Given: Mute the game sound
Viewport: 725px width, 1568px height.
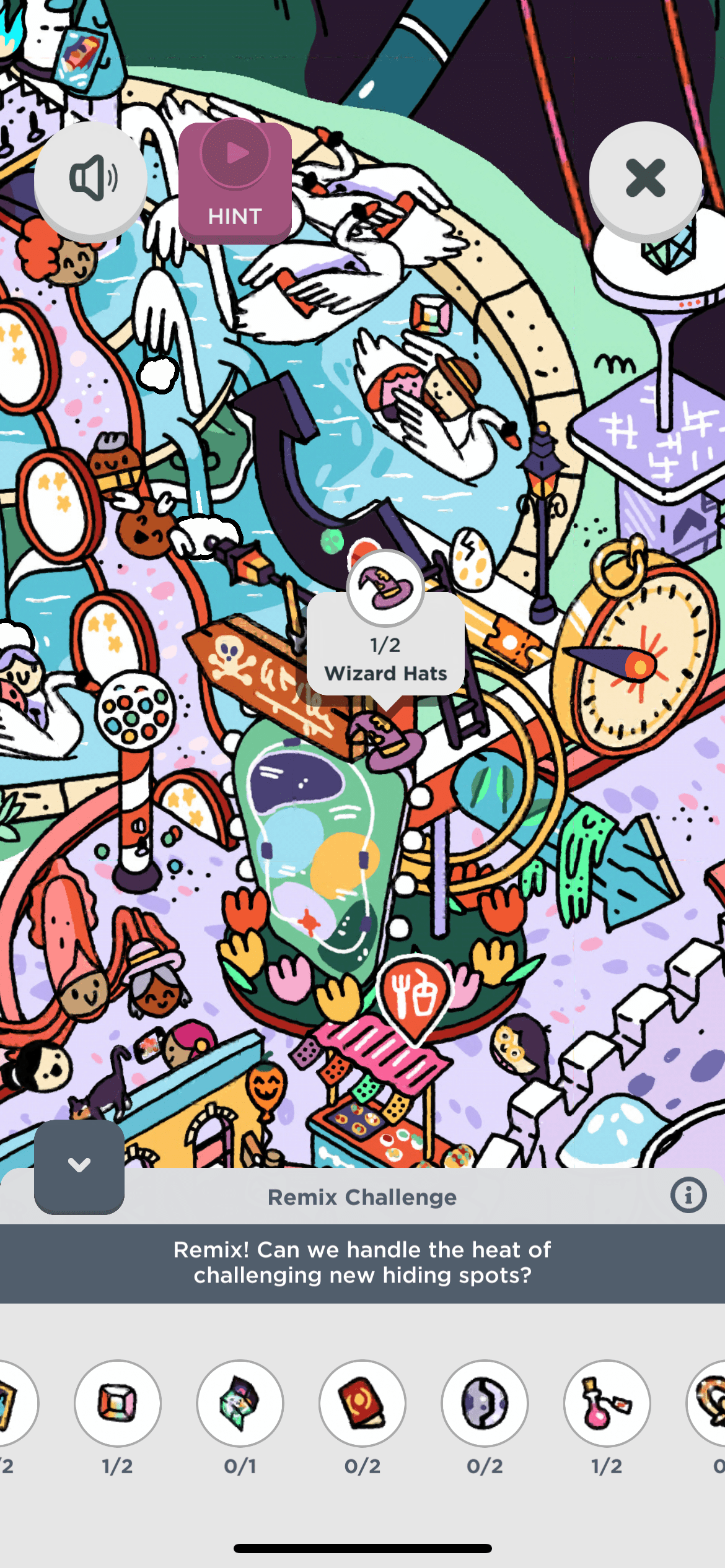Looking at the screenshot, I should (x=90, y=178).
